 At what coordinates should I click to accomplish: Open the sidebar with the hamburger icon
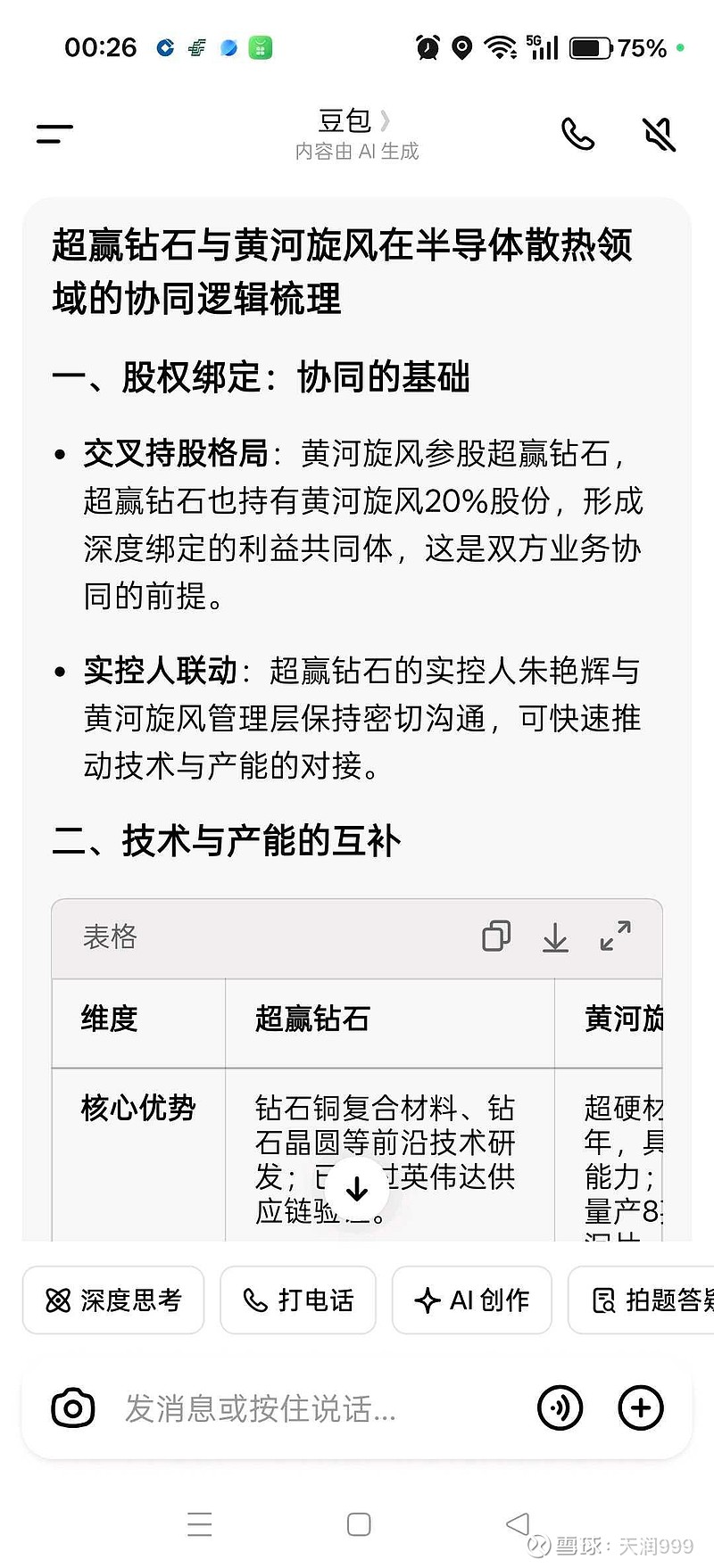pyautogui.click(x=54, y=134)
